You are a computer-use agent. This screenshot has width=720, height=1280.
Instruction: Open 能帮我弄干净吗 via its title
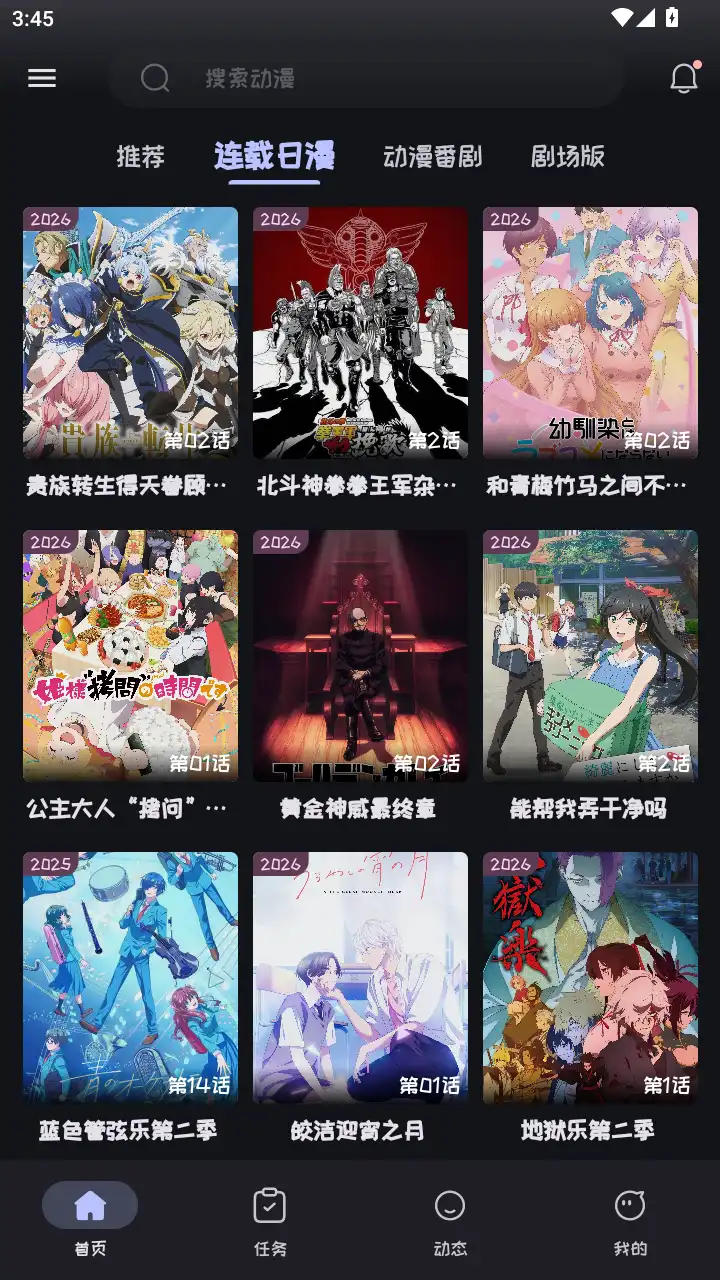[590, 808]
